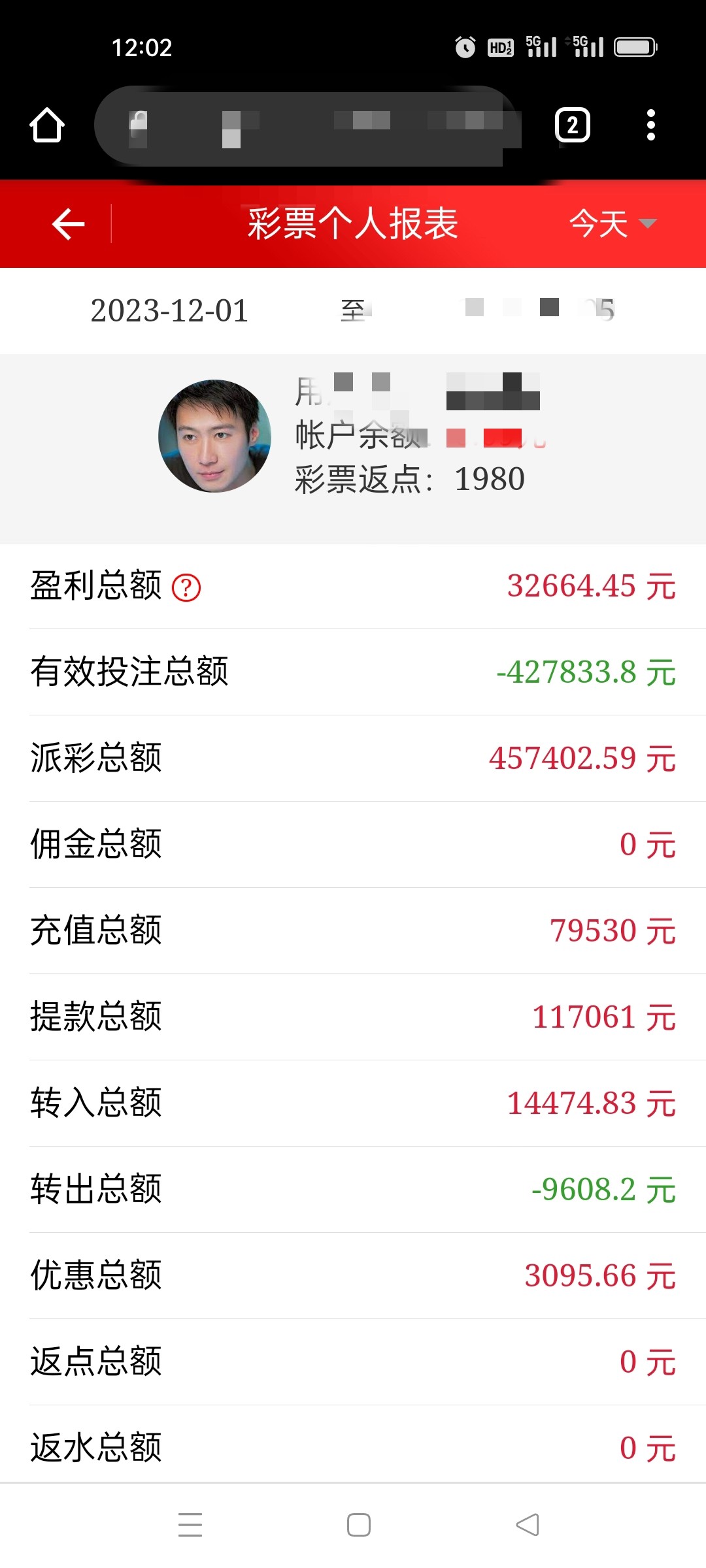Open the 今天 date range dropdown

612,224
